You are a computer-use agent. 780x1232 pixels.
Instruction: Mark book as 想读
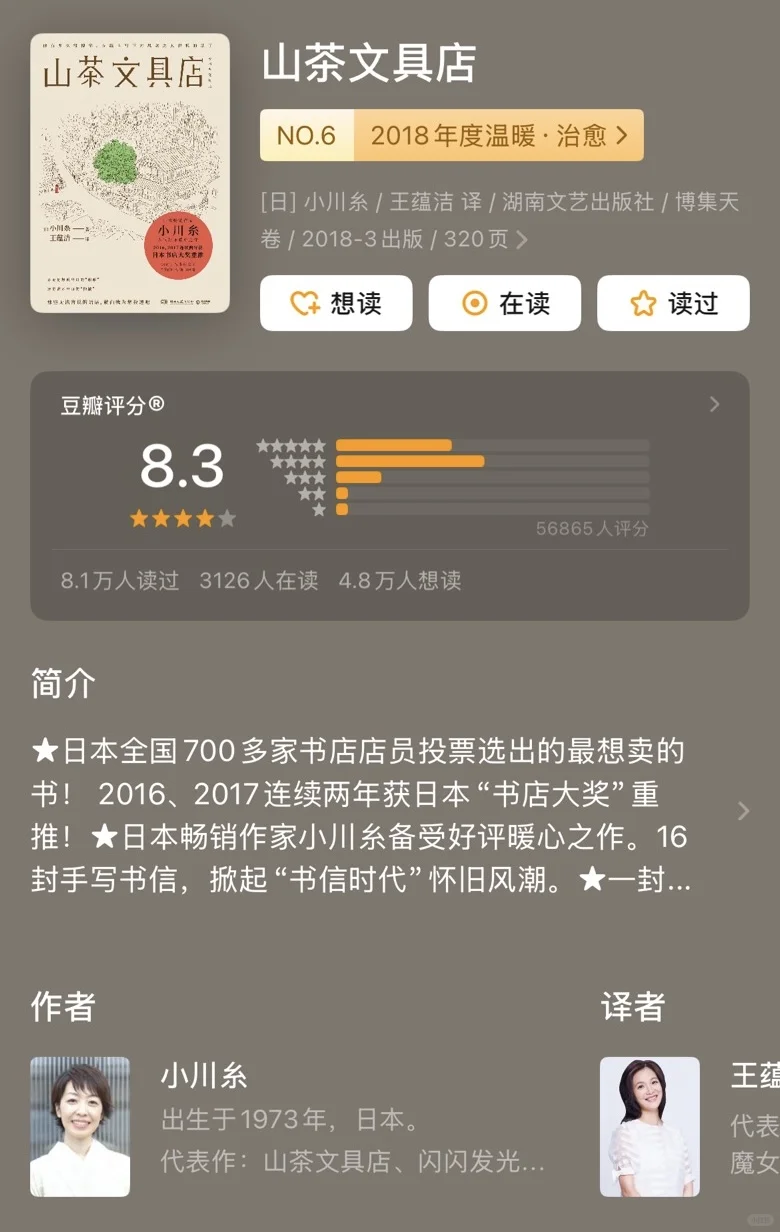coord(336,303)
